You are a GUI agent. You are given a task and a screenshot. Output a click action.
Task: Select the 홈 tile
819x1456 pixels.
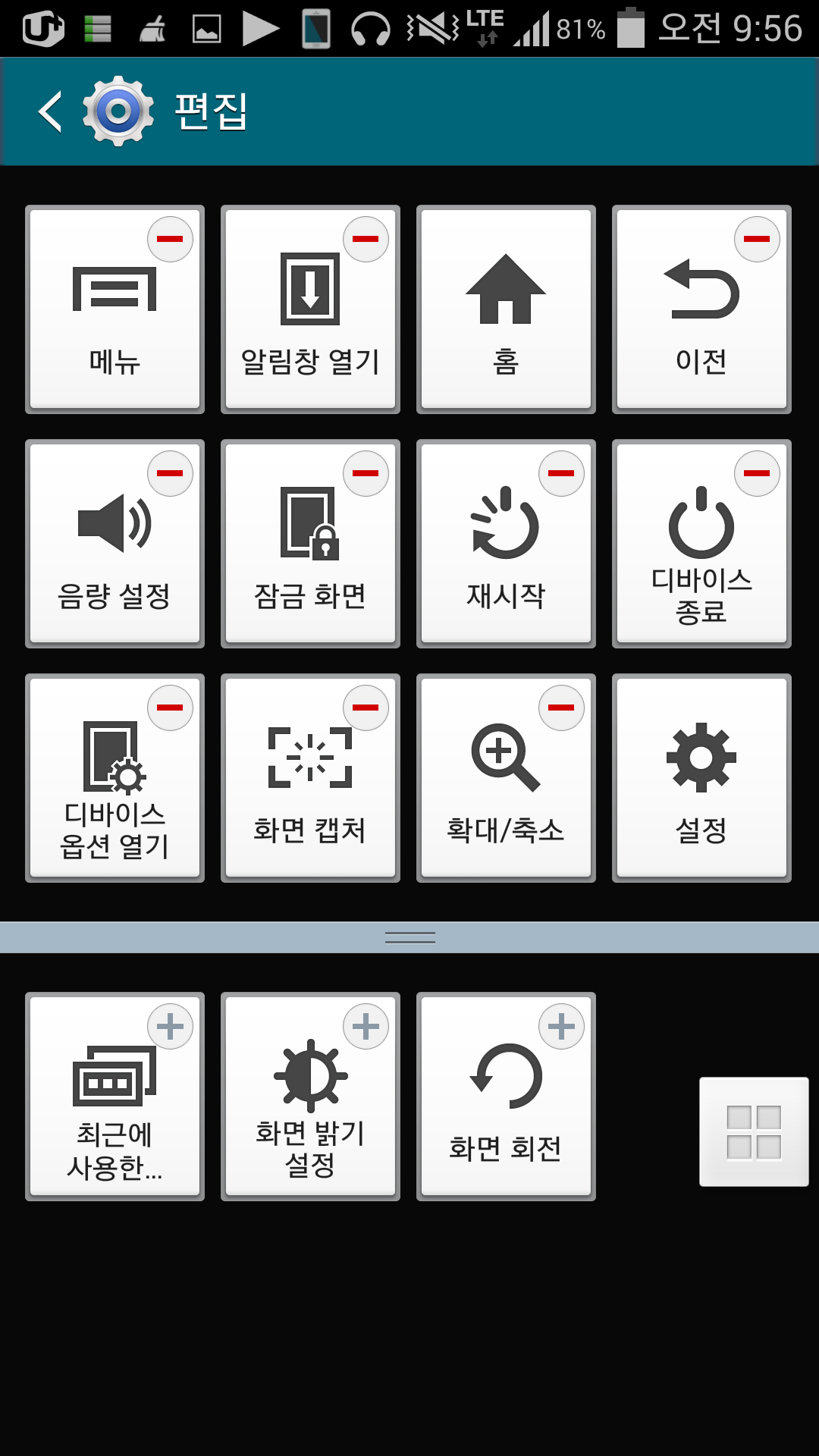pyautogui.click(x=506, y=309)
